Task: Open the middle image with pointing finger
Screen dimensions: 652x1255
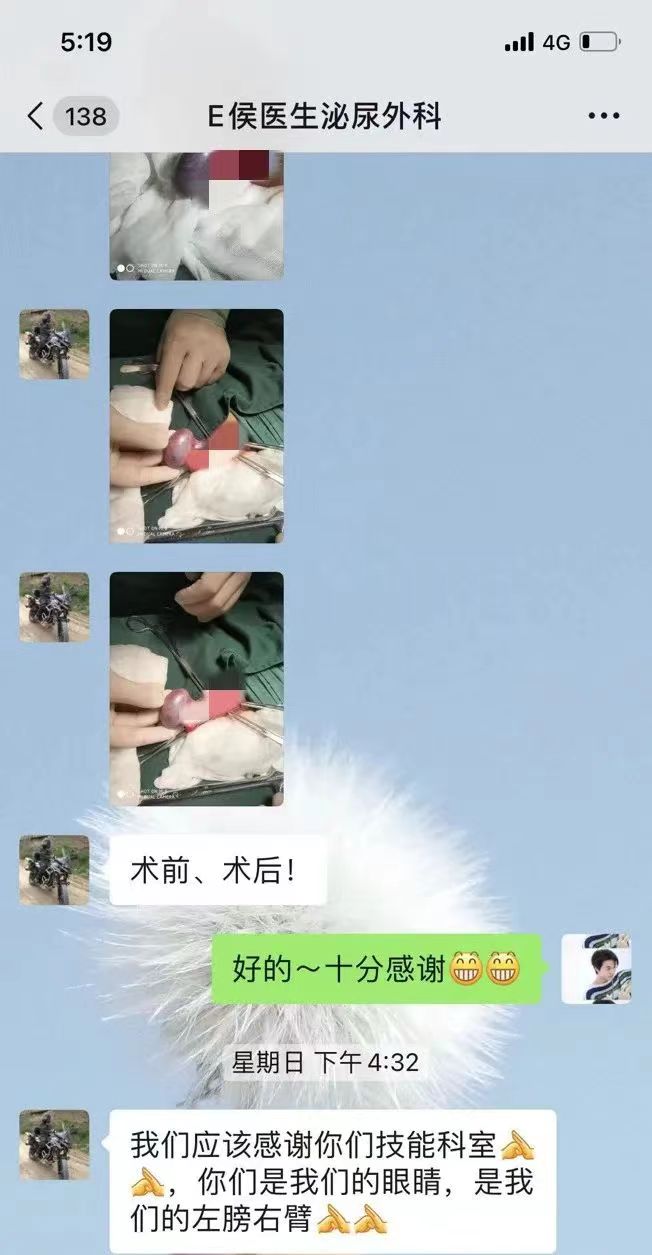Action: 196,426
